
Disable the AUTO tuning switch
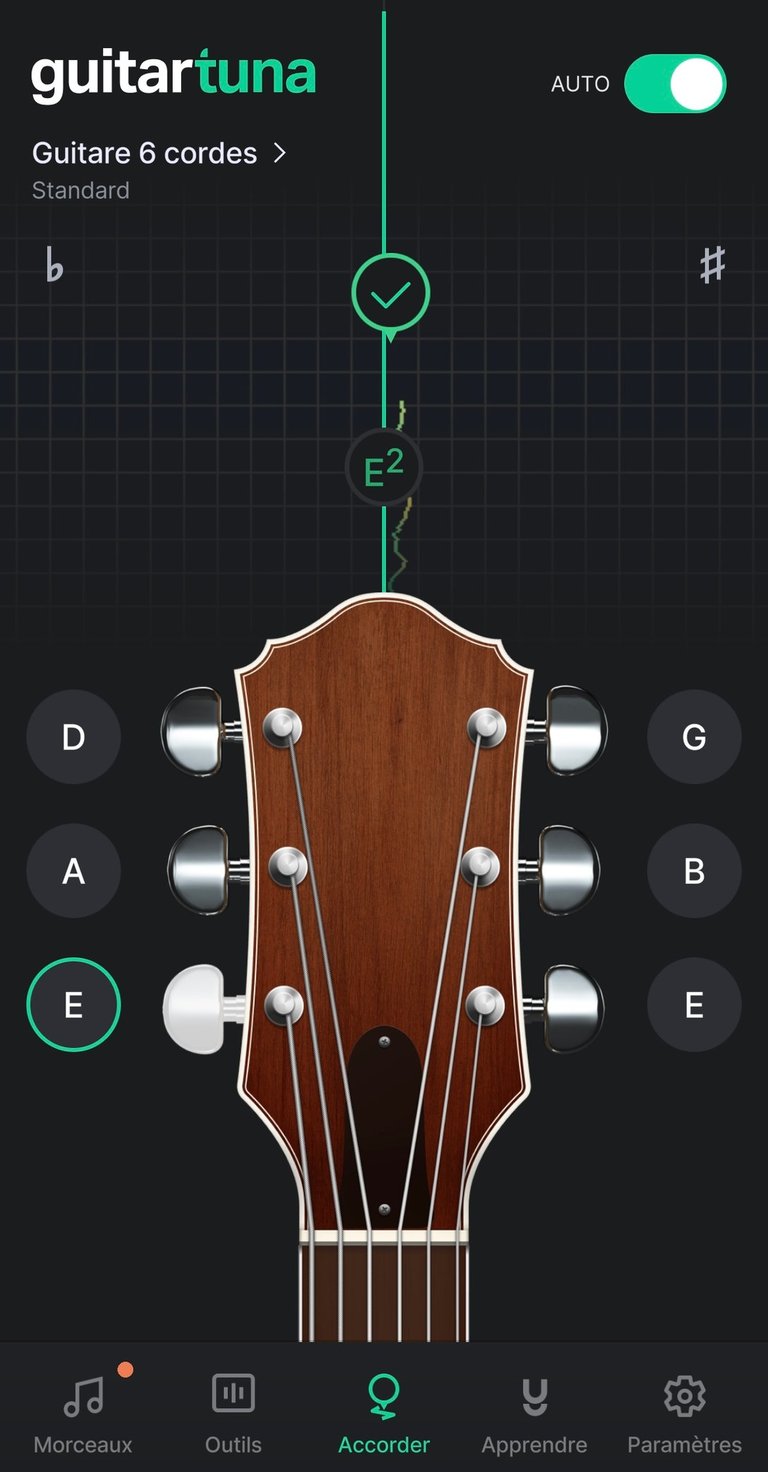click(x=675, y=84)
